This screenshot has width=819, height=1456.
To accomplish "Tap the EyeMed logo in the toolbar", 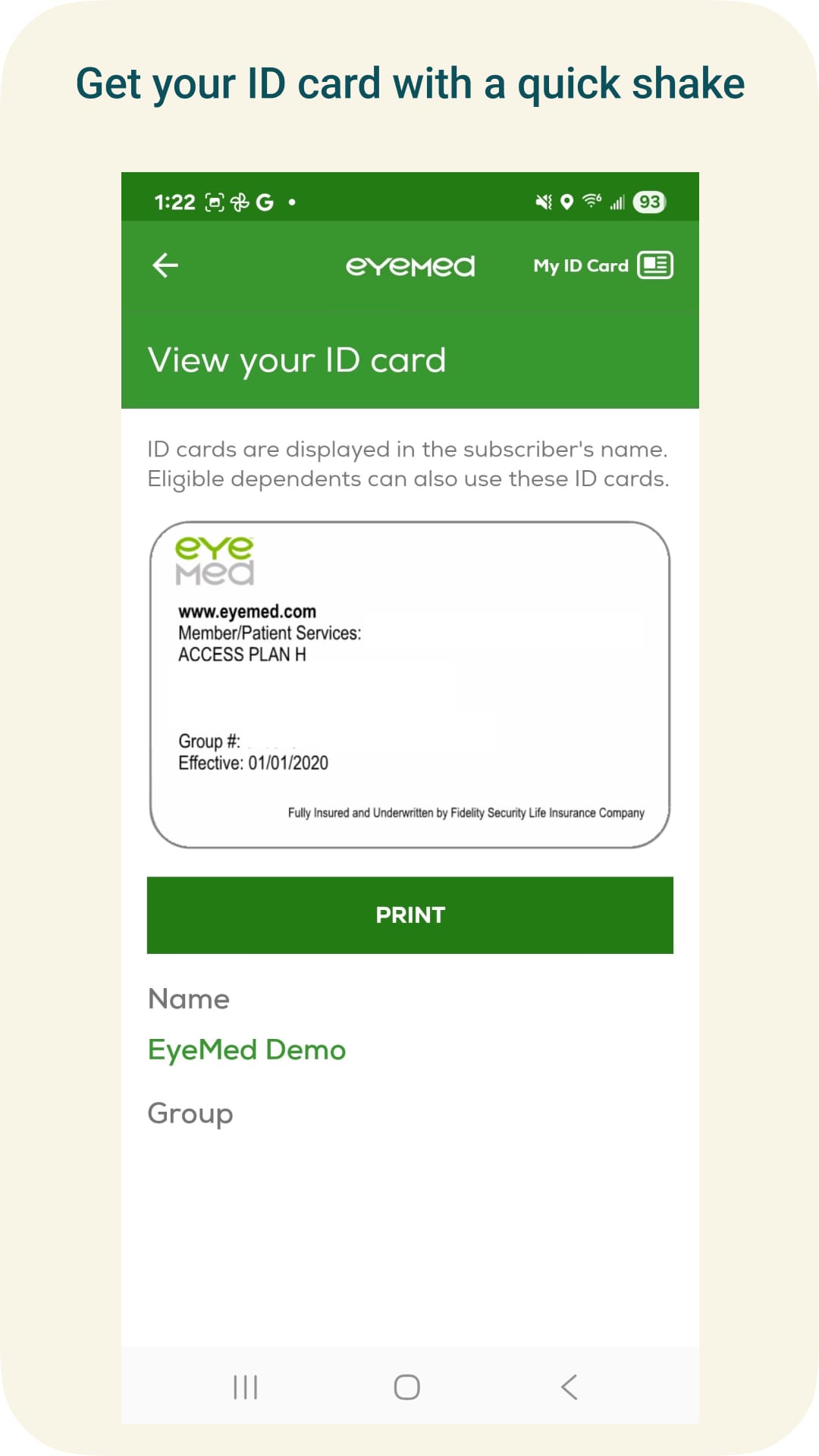I will coord(410,265).
